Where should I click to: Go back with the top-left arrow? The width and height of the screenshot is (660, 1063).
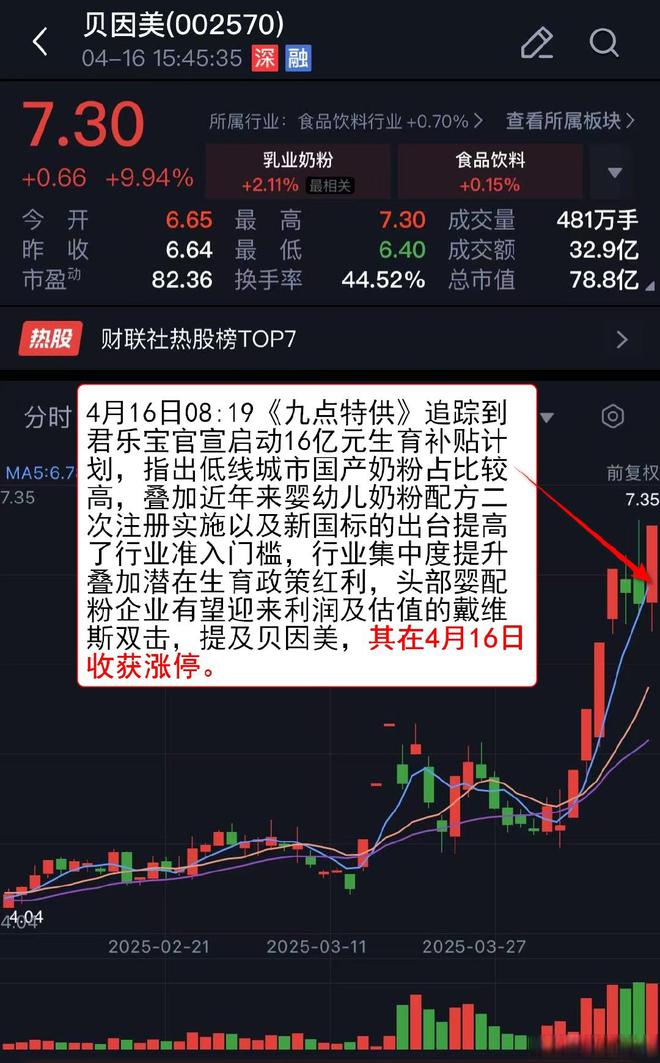[x=40, y=42]
